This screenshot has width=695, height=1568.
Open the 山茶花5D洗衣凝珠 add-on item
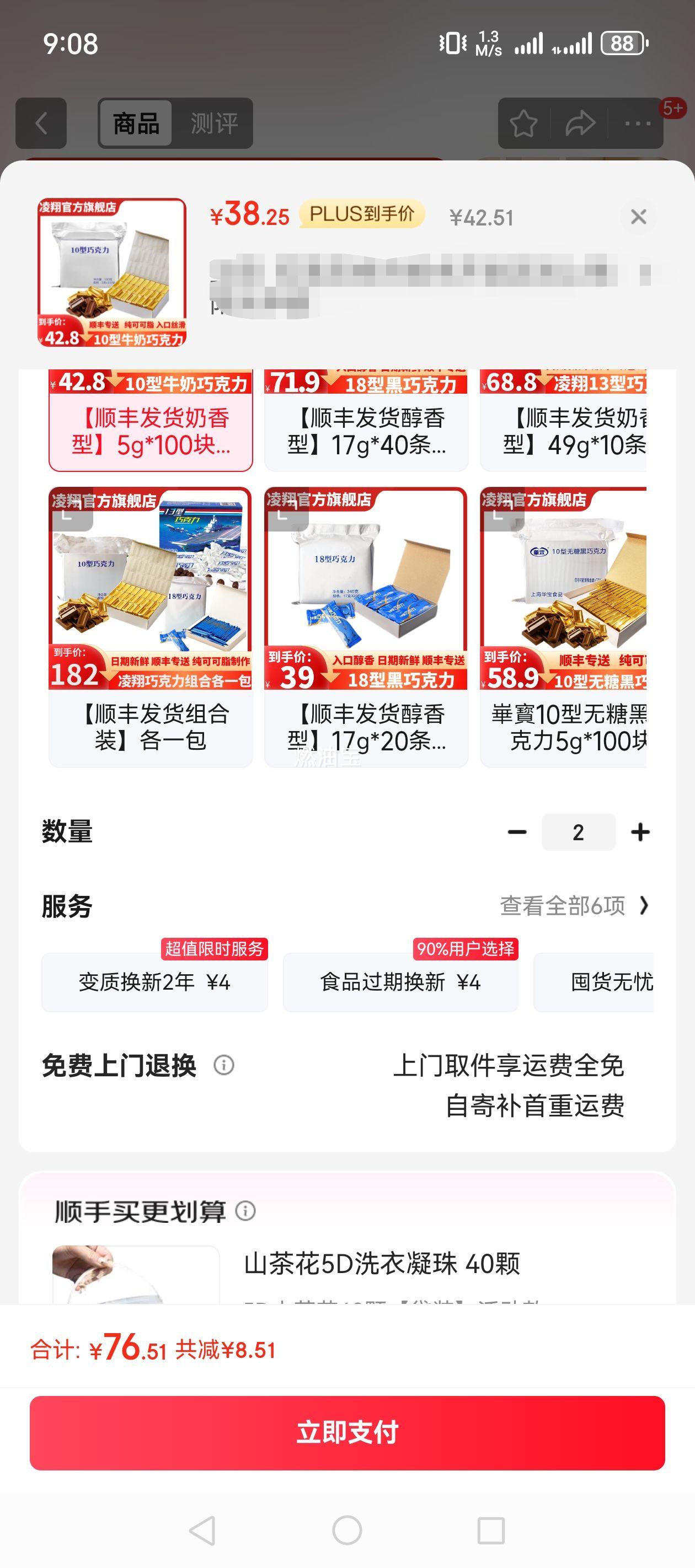(x=381, y=1264)
